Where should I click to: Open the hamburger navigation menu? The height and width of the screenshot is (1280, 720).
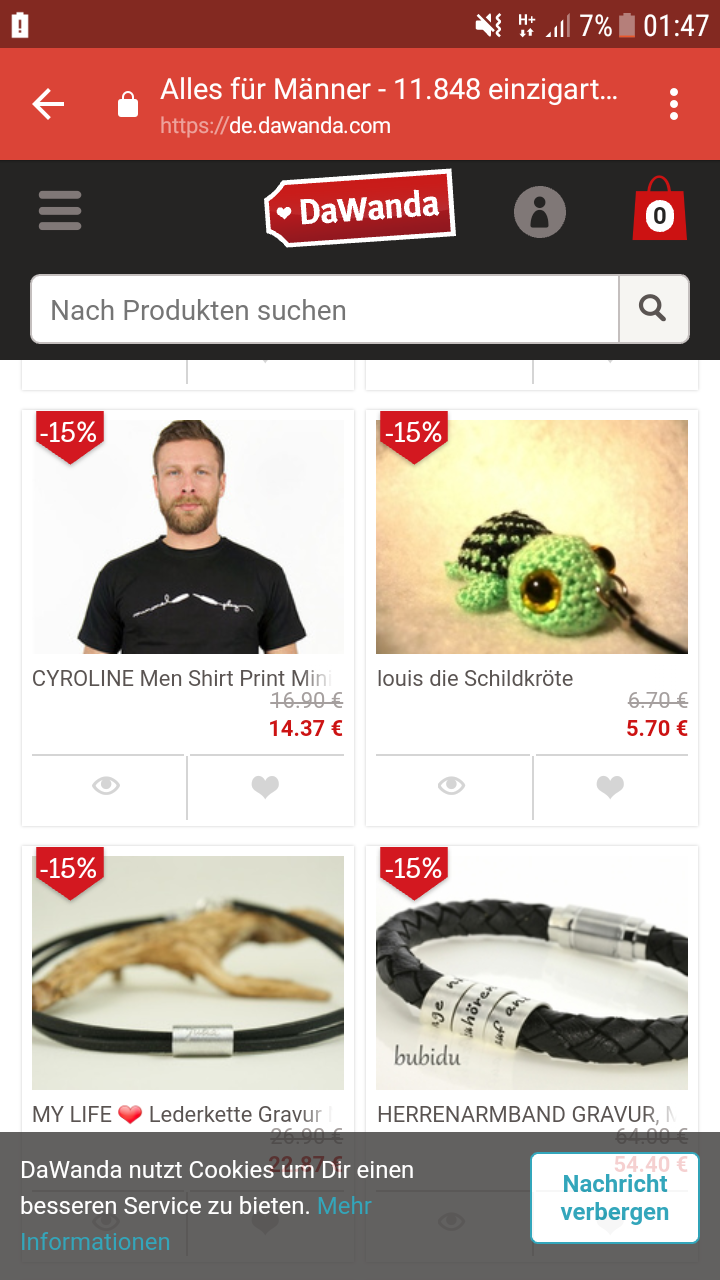(x=60, y=211)
